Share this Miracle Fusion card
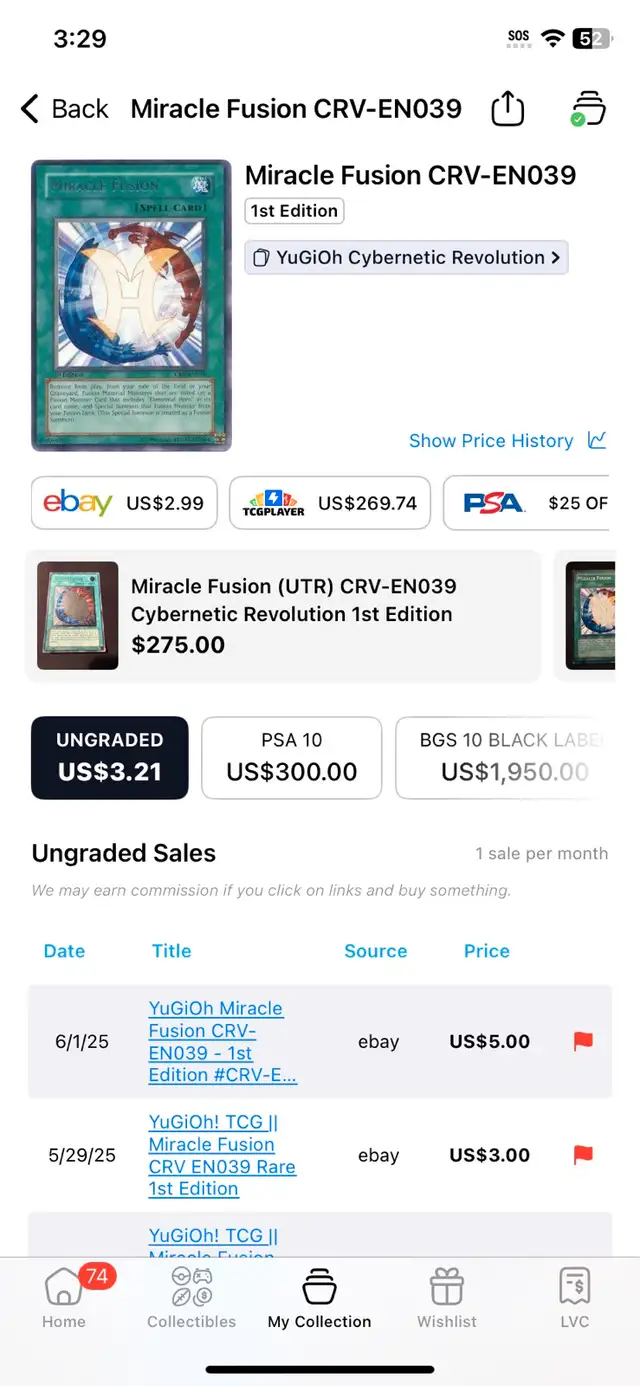 coord(508,109)
